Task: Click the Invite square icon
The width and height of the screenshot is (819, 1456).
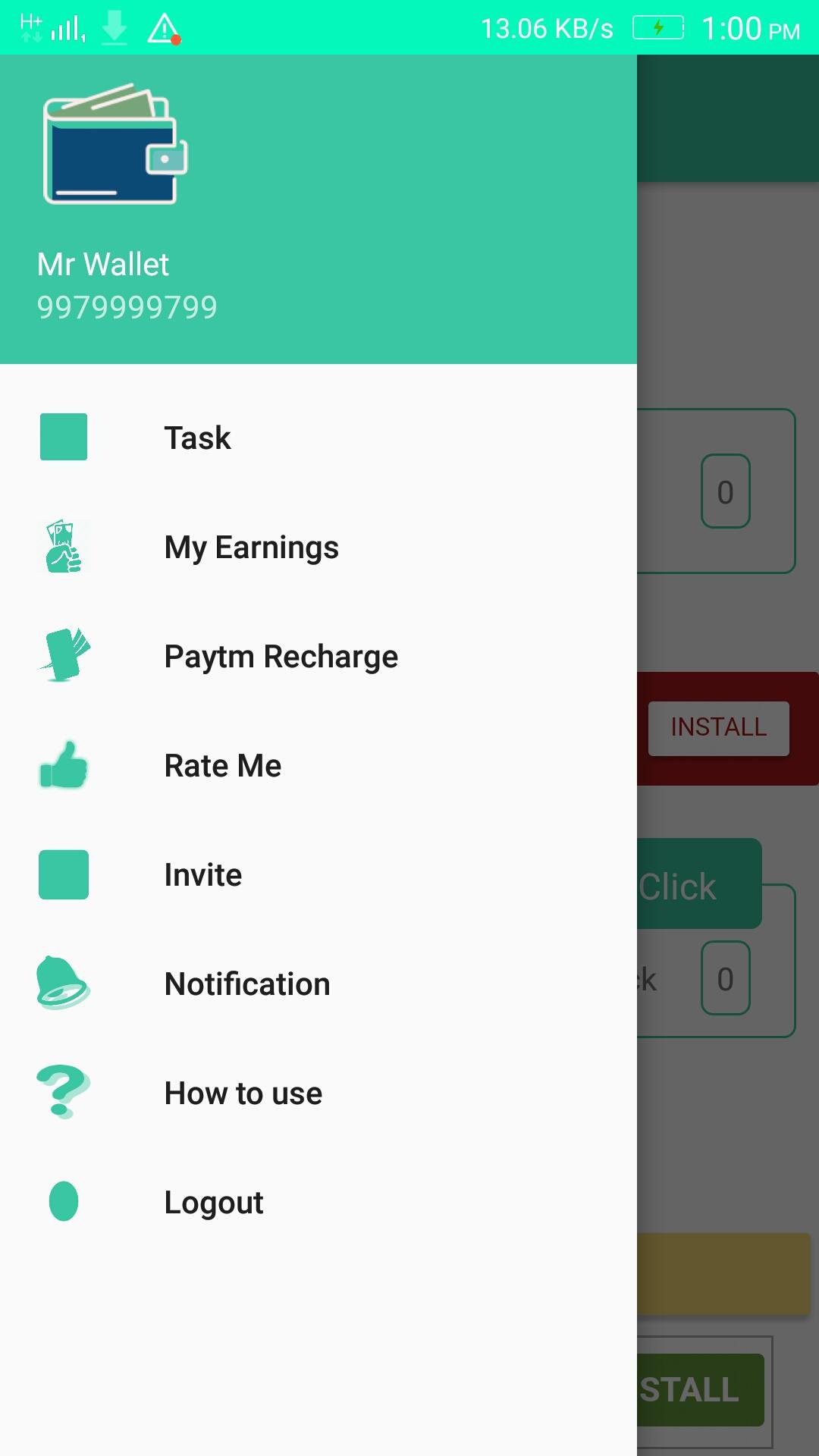Action: 63,875
